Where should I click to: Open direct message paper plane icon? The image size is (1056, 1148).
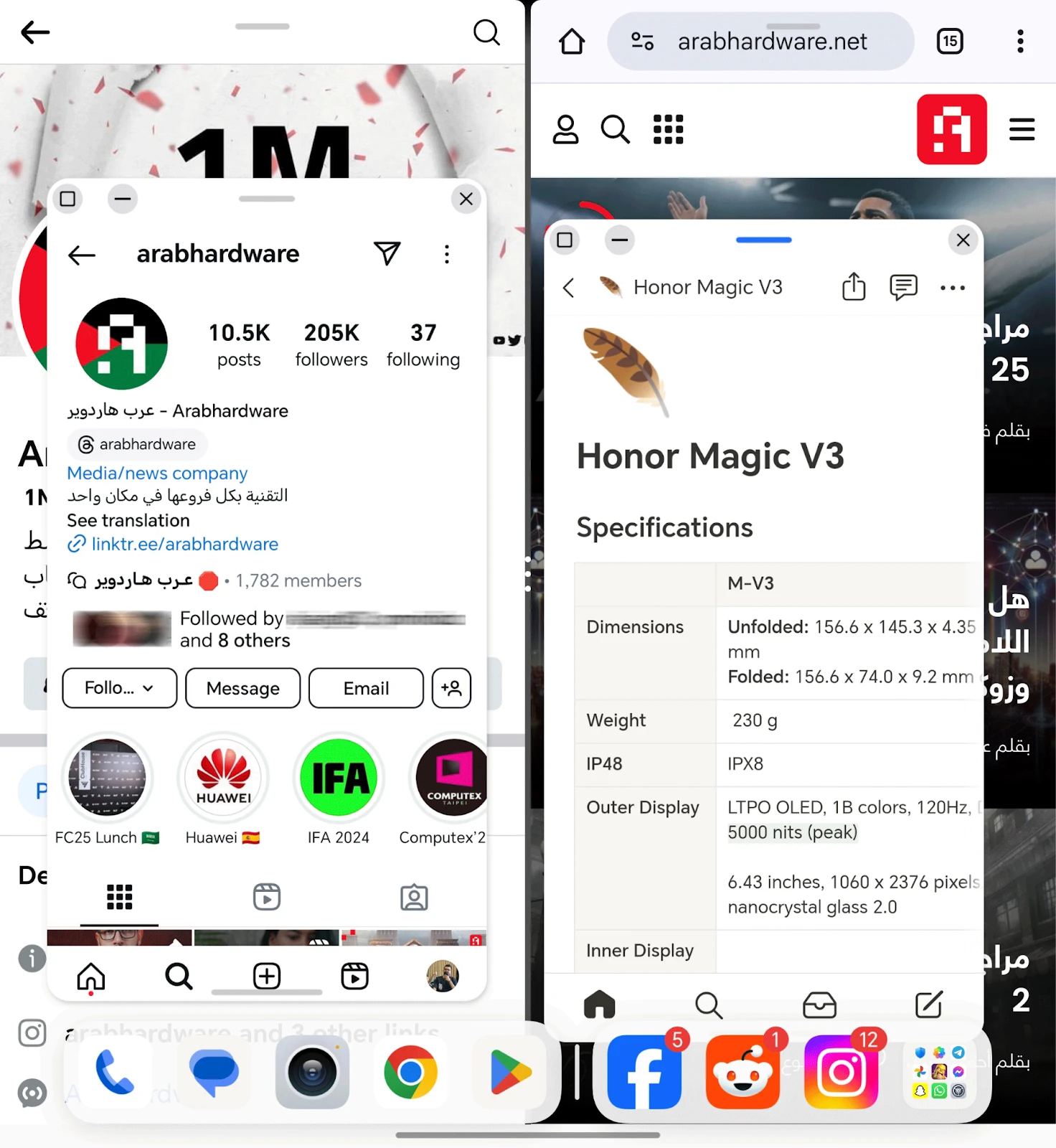387,253
